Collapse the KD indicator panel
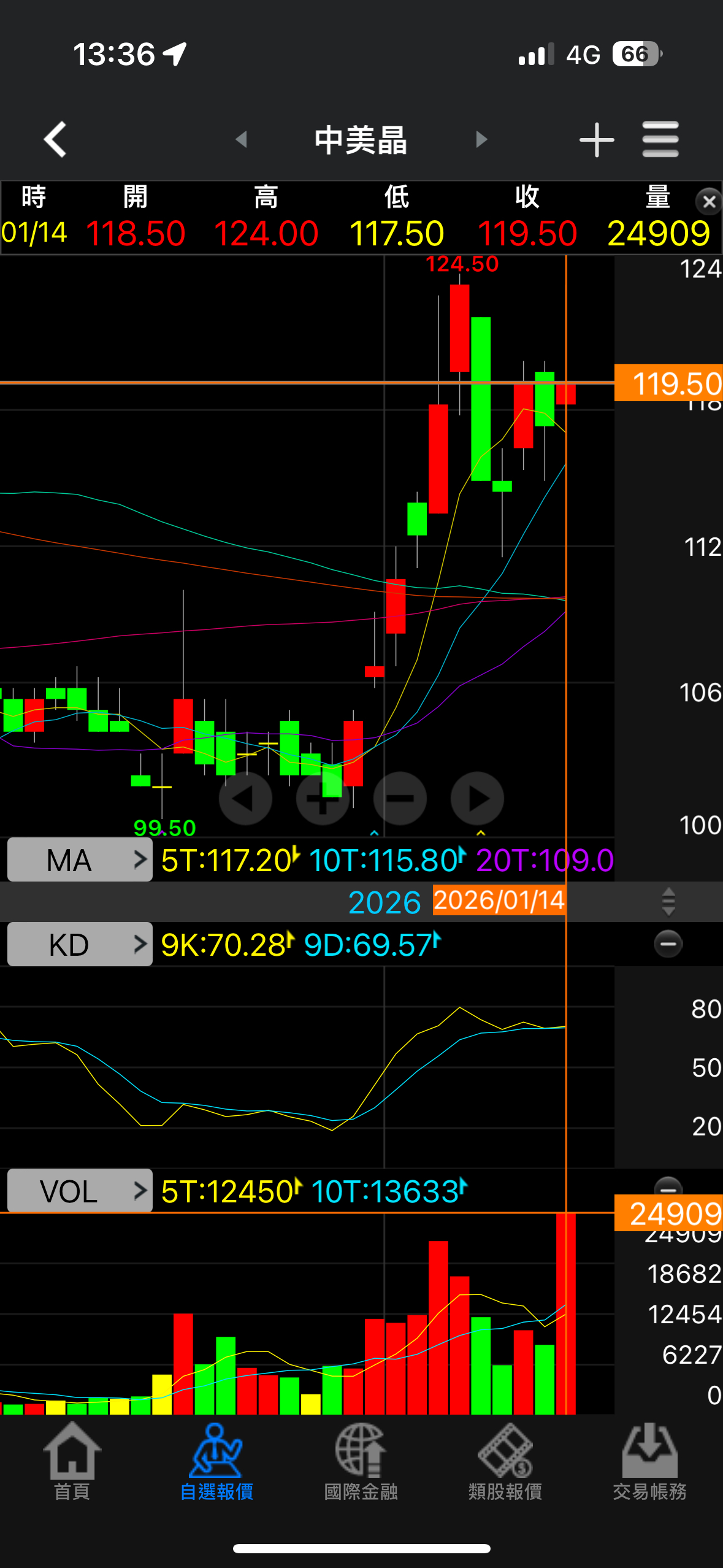The width and height of the screenshot is (723, 1568). pyautogui.click(x=668, y=943)
